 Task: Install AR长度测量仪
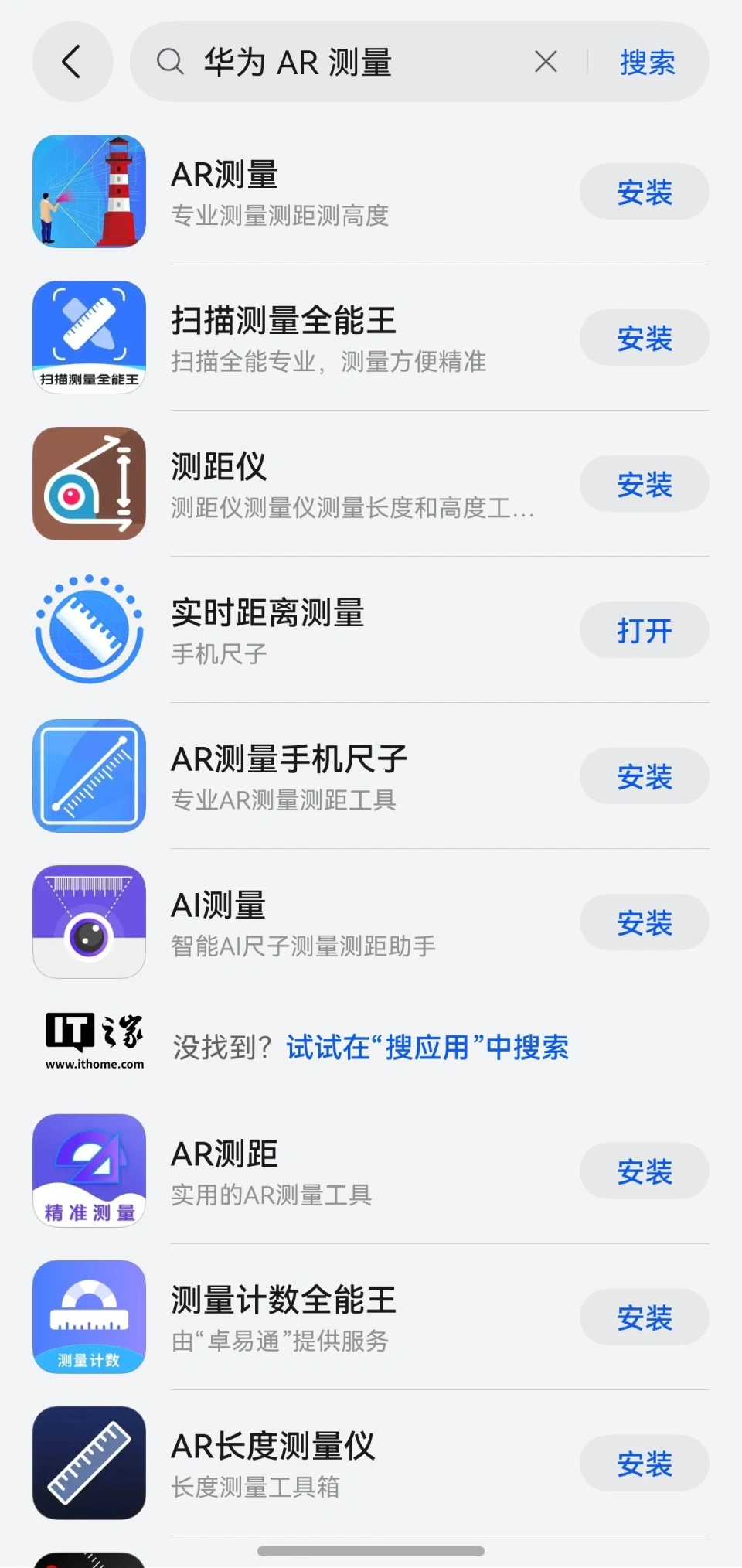644,1464
